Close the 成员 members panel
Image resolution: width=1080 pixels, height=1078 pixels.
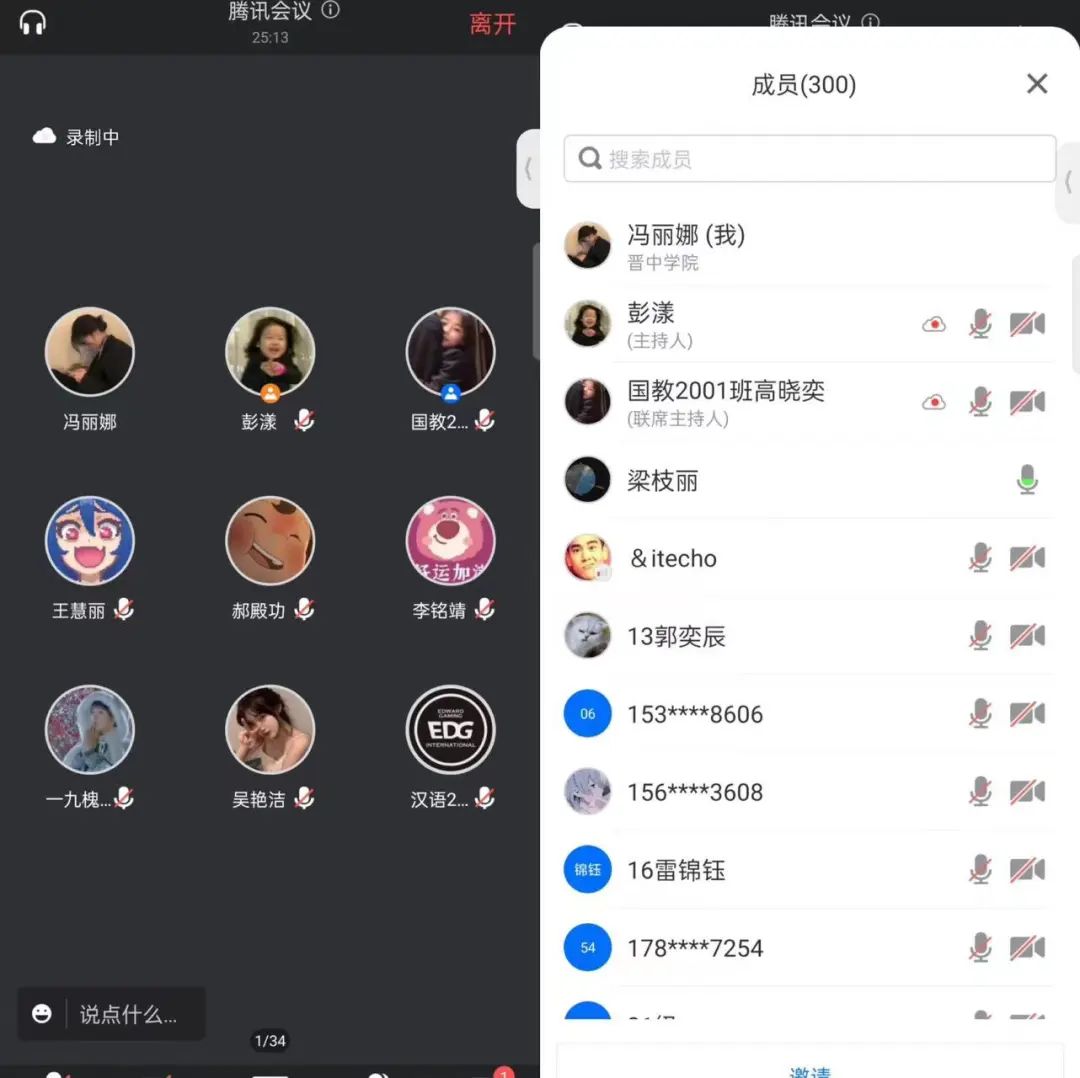coord(1037,84)
